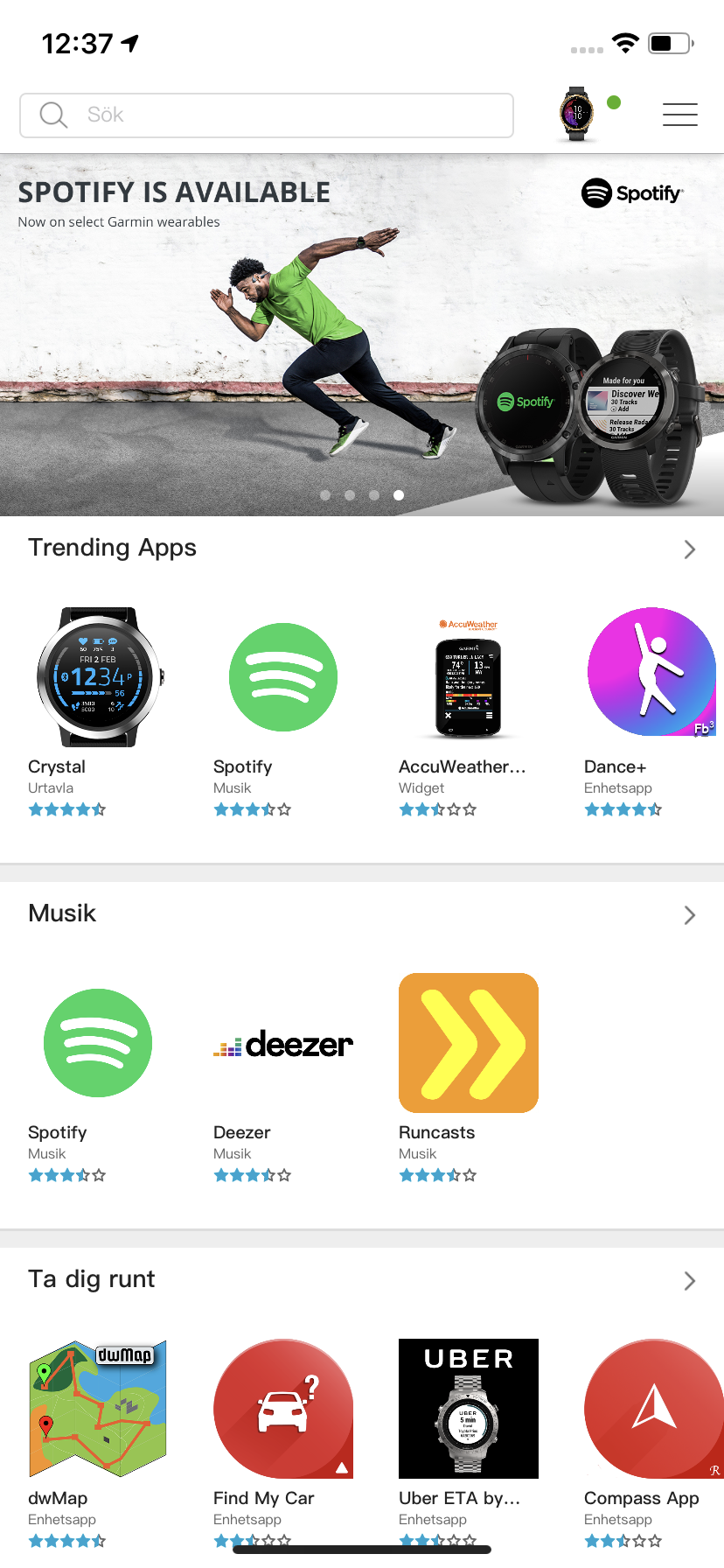Viewport: 724px width, 1568px height.
Task: Open Spotify in the Musik section
Action: pyautogui.click(x=98, y=1043)
